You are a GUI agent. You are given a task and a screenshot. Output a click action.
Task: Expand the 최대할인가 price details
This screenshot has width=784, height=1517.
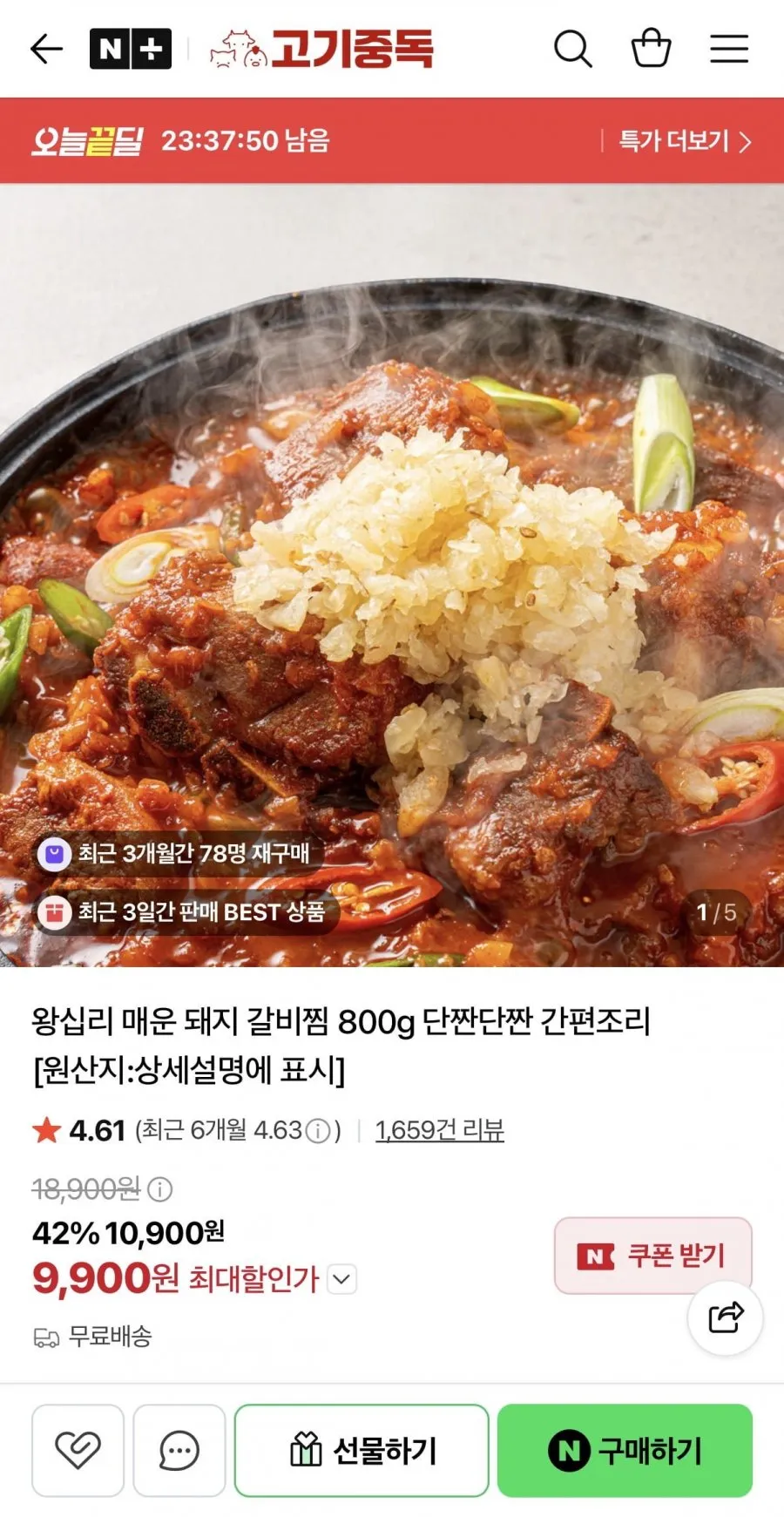pyautogui.click(x=342, y=1279)
